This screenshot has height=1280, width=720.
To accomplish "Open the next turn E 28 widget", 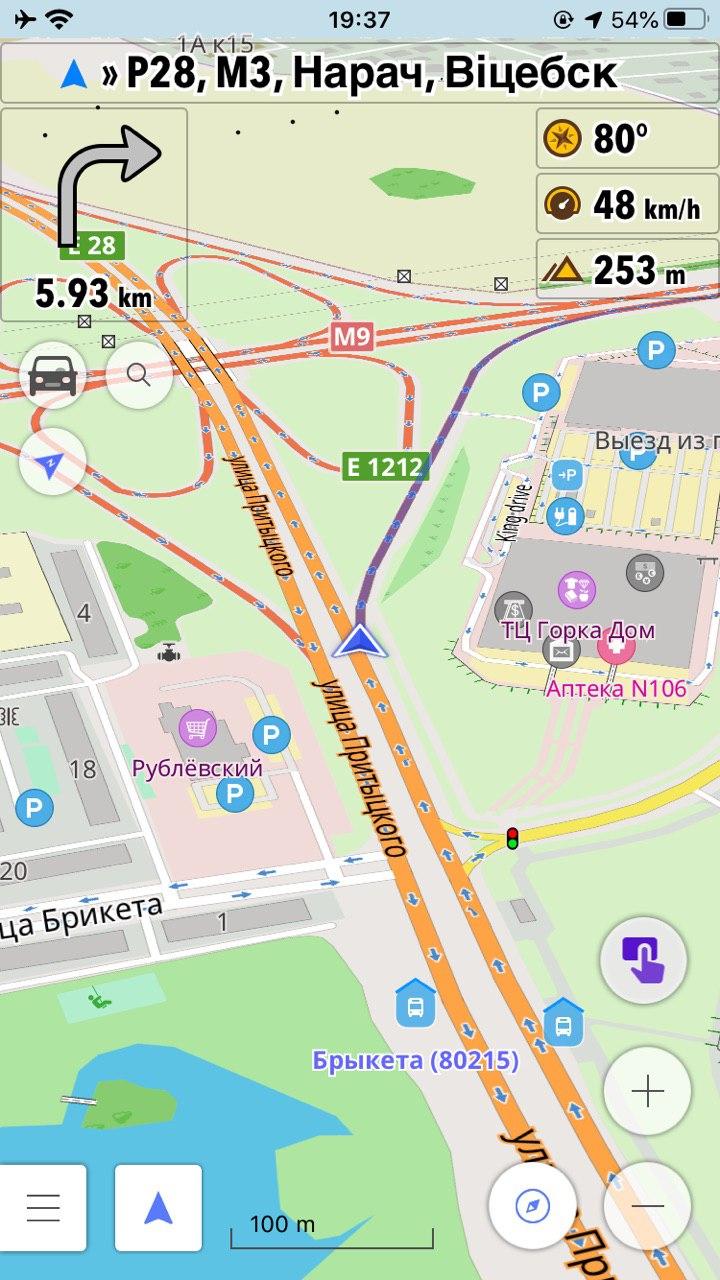I will 94,214.
